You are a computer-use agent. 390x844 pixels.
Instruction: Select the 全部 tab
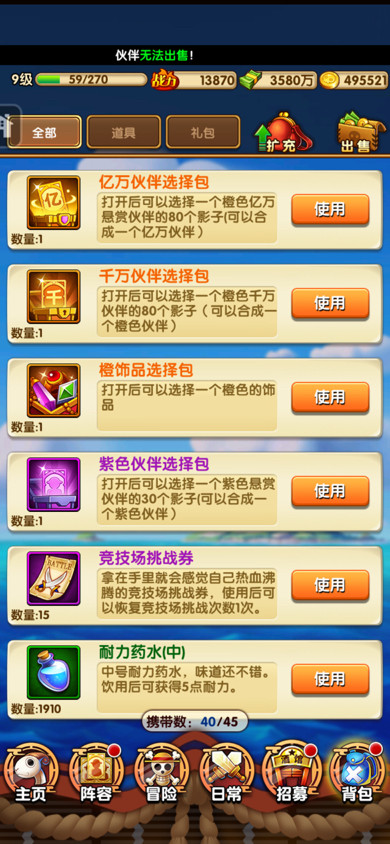tap(45, 132)
